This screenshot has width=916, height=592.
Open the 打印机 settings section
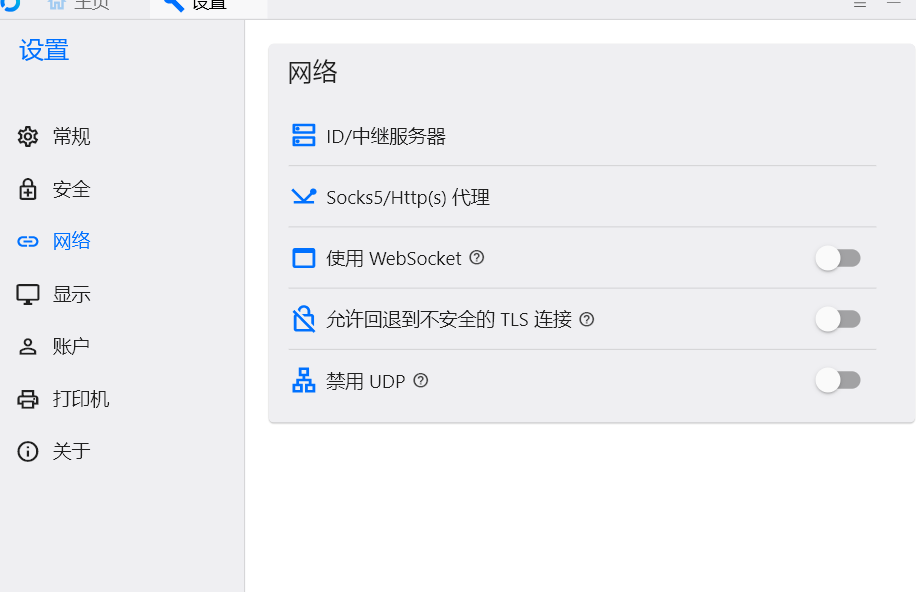[80, 399]
